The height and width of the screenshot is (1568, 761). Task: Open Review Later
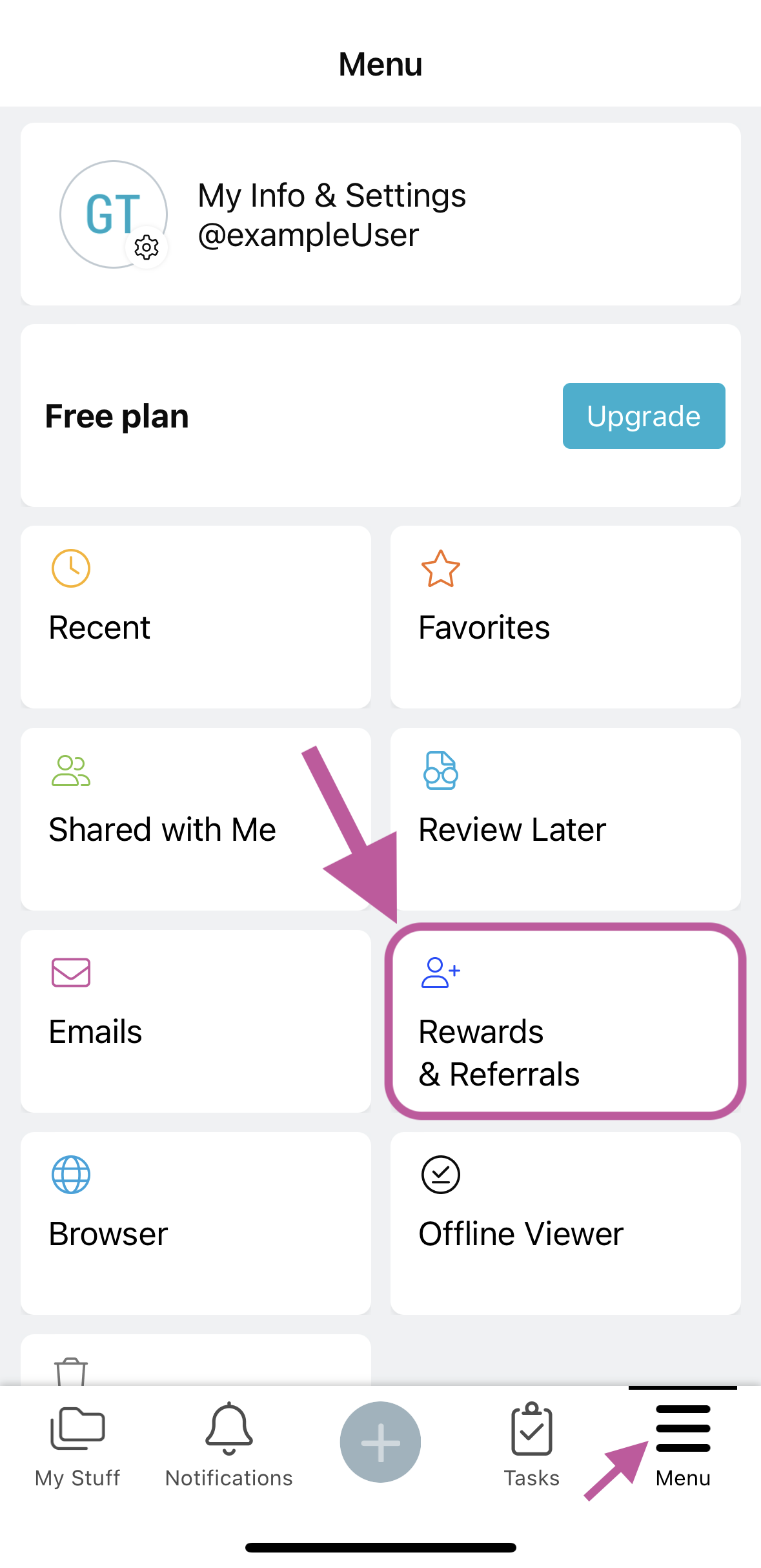(x=565, y=819)
